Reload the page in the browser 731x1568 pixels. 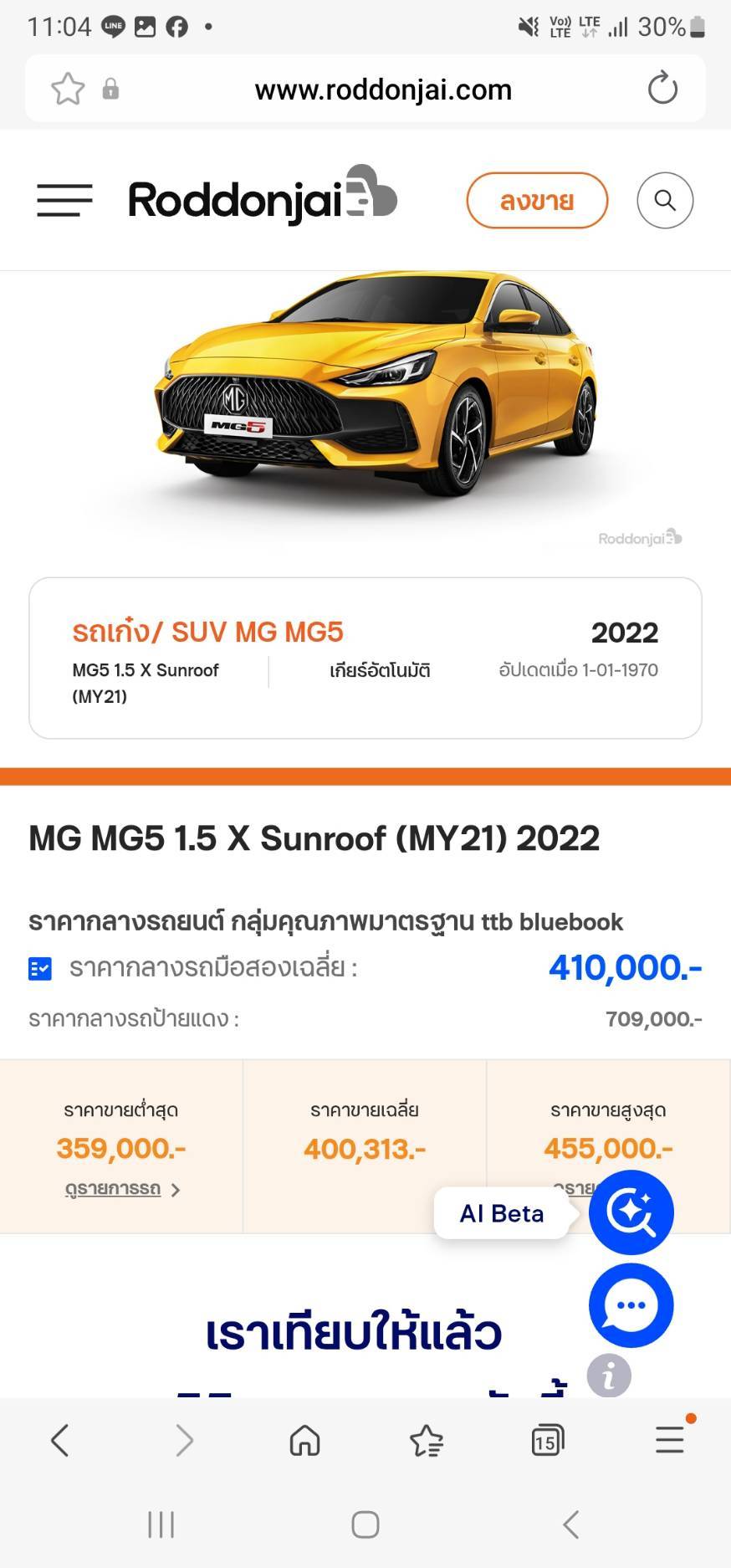(662, 89)
